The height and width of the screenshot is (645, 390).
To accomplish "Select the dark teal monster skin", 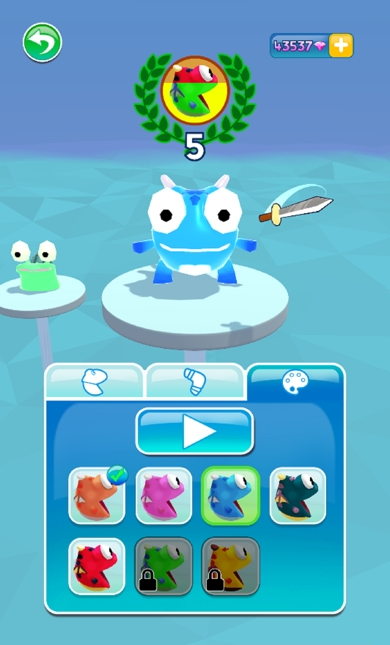I will (298, 496).
